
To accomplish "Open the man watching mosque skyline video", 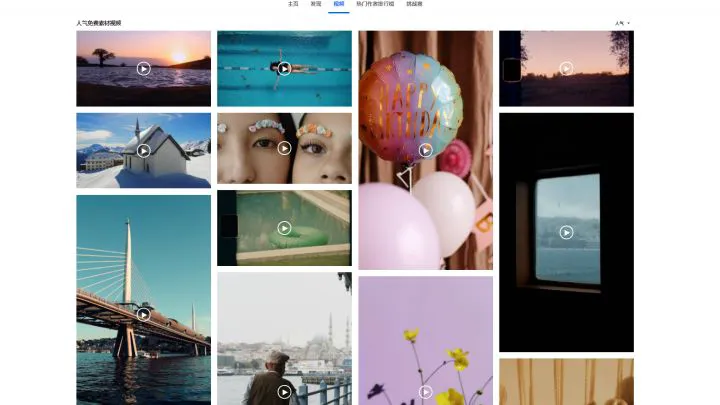I will point(284,391).
